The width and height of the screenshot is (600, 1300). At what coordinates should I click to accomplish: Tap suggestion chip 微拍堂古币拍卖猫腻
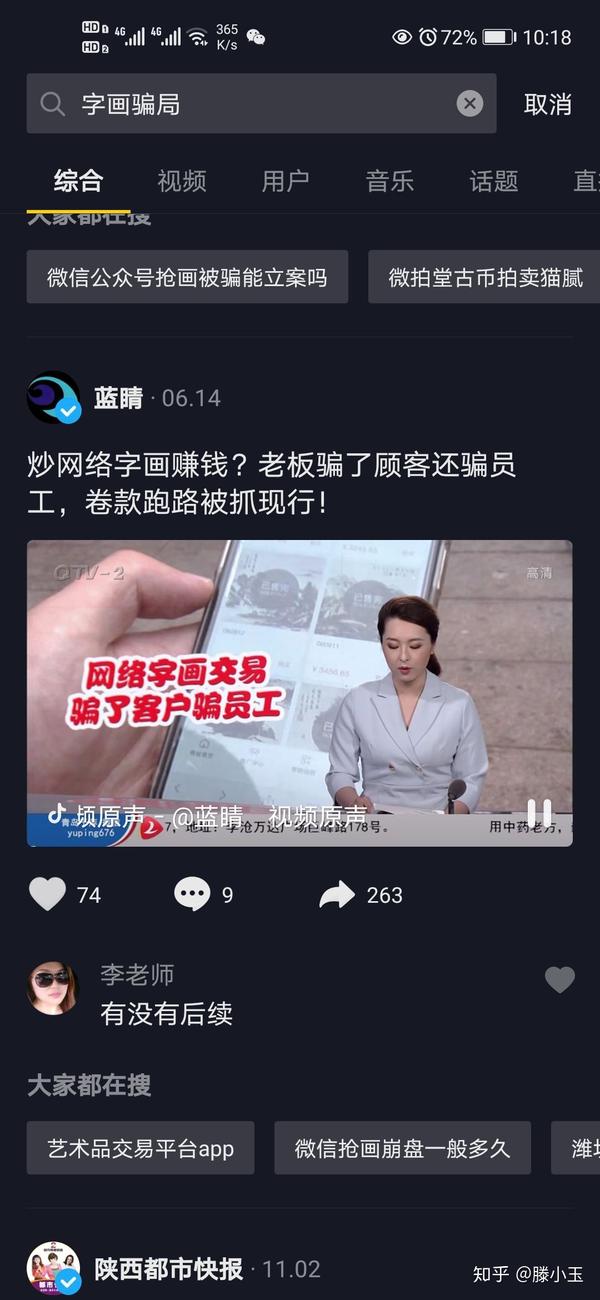tap(484, 277)
